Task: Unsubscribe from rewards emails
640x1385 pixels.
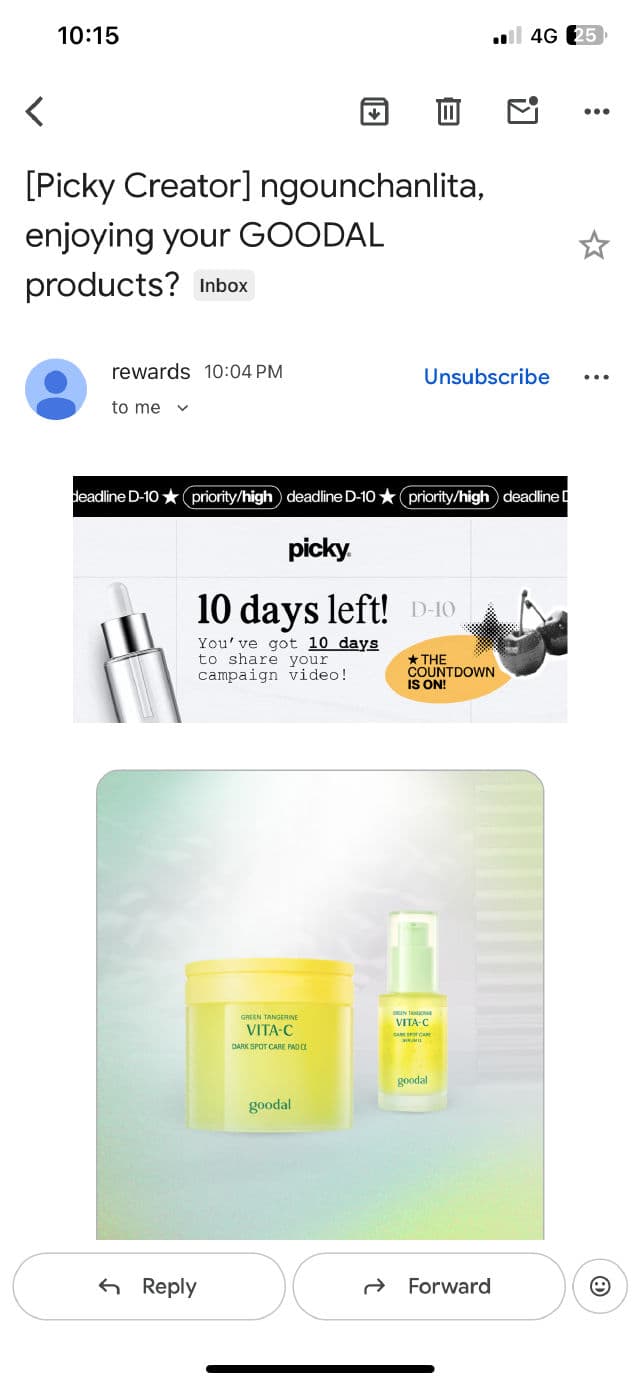Action: [x=486, y=377]
